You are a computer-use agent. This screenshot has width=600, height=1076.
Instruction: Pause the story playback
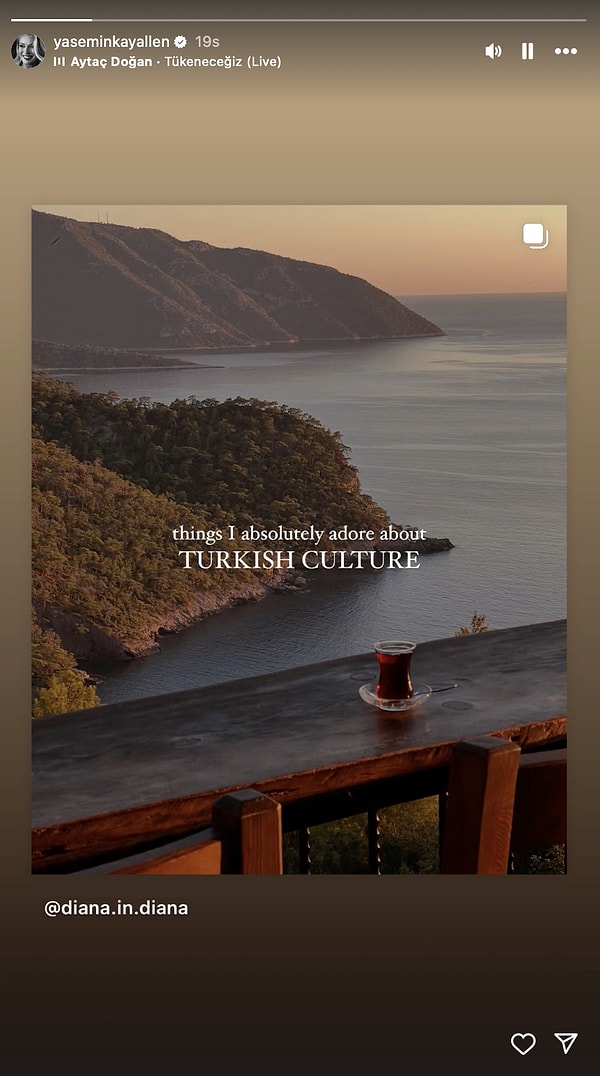pyautogui.click(x=527, y=51)
